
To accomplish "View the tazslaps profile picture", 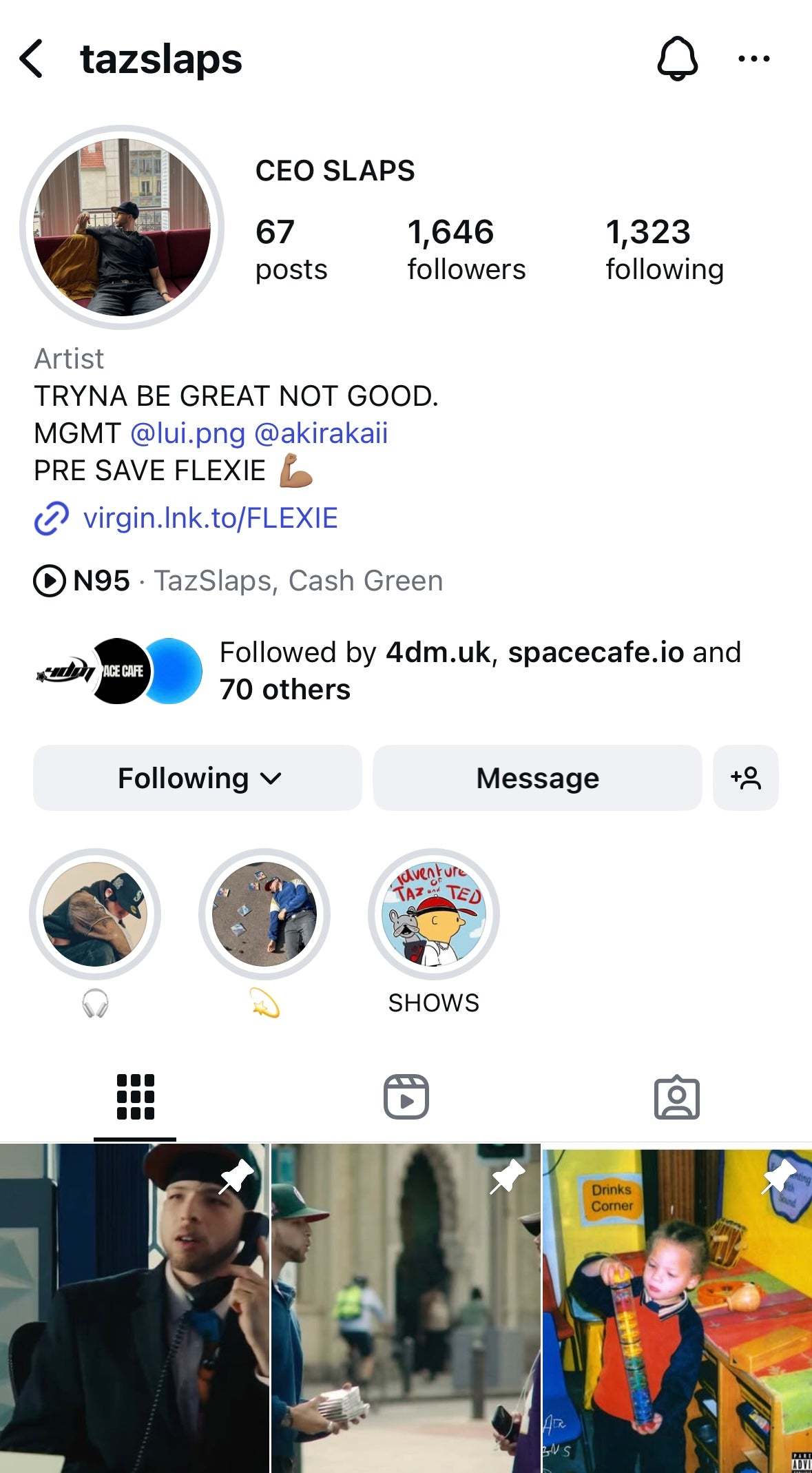I will (122, 227).
